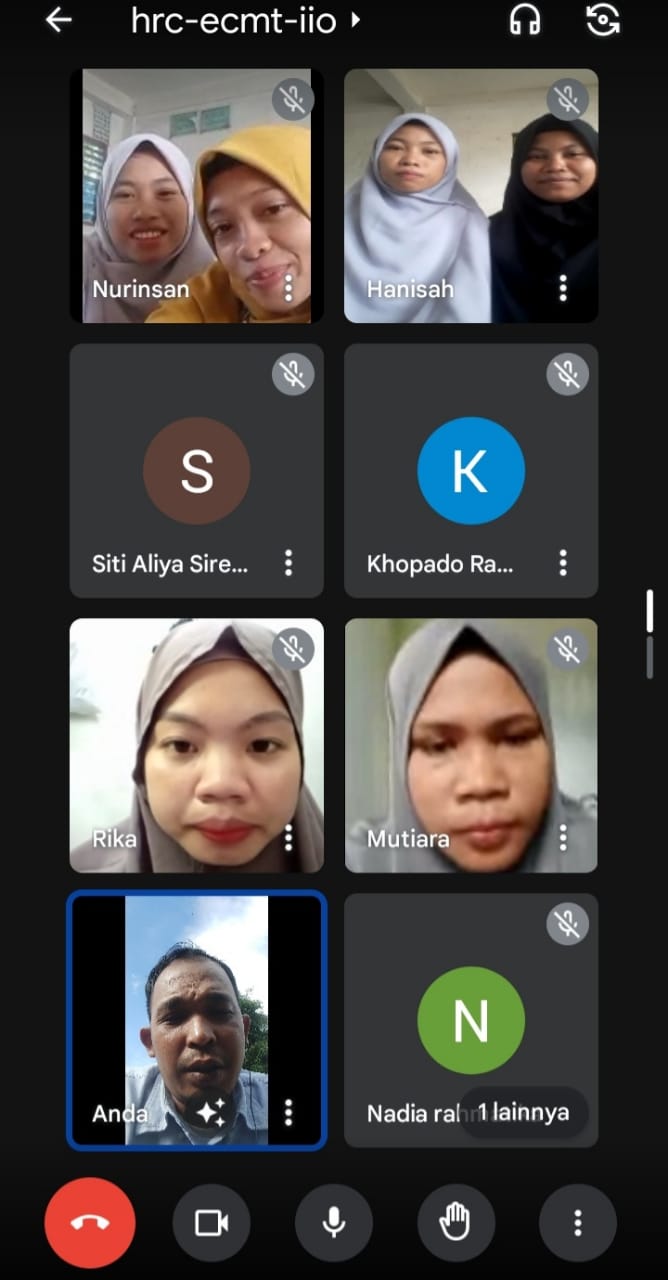
Task: Open options for Mutiara
Action: pos(563,837)
